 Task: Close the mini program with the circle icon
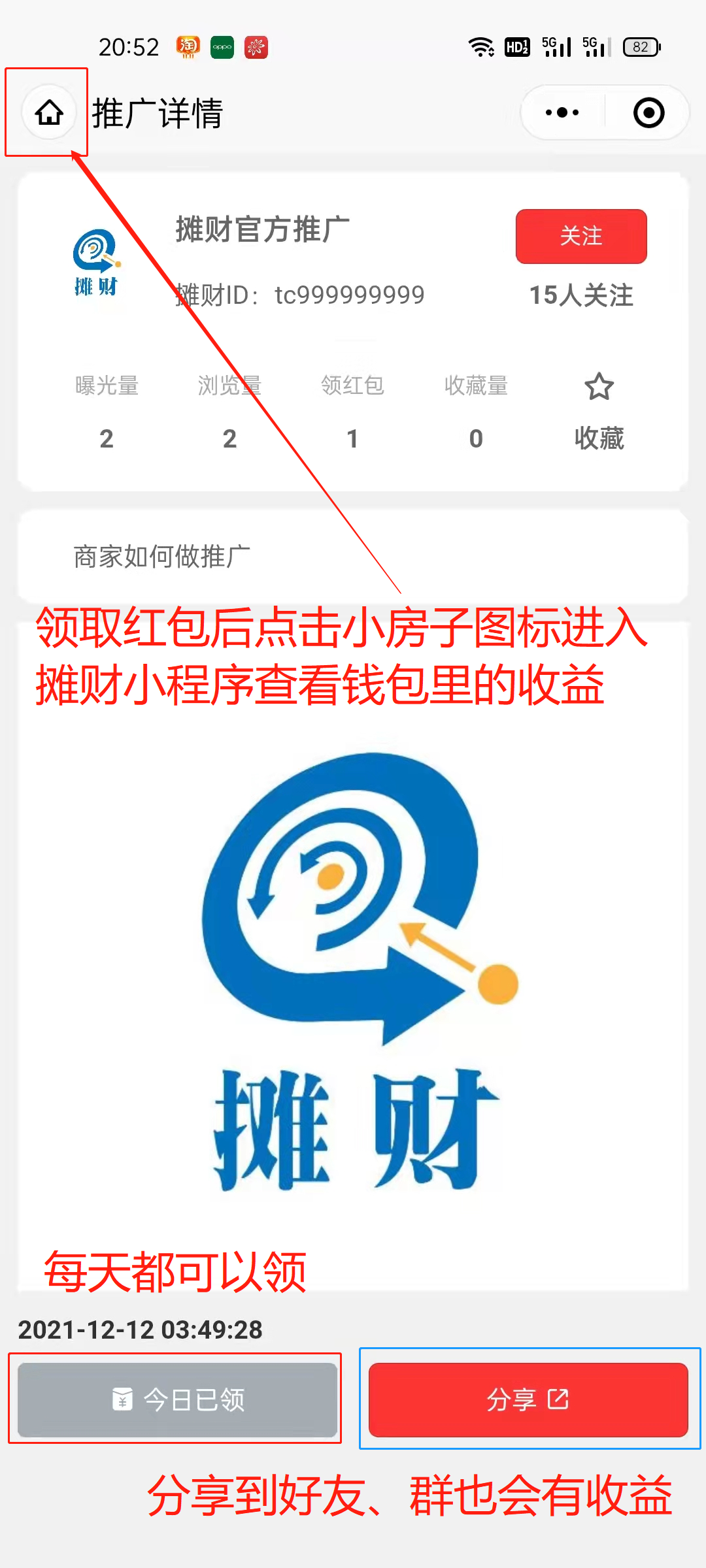[x=648, y=112]
